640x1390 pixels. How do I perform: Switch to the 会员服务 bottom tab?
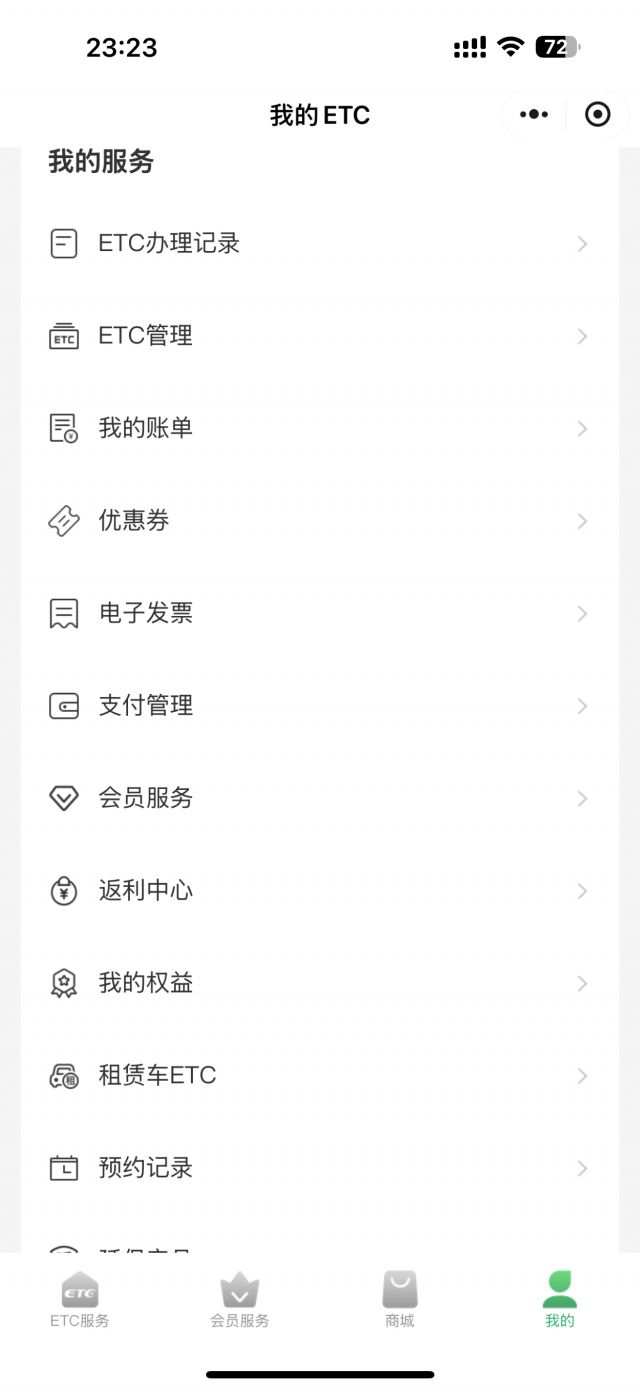240,1300
